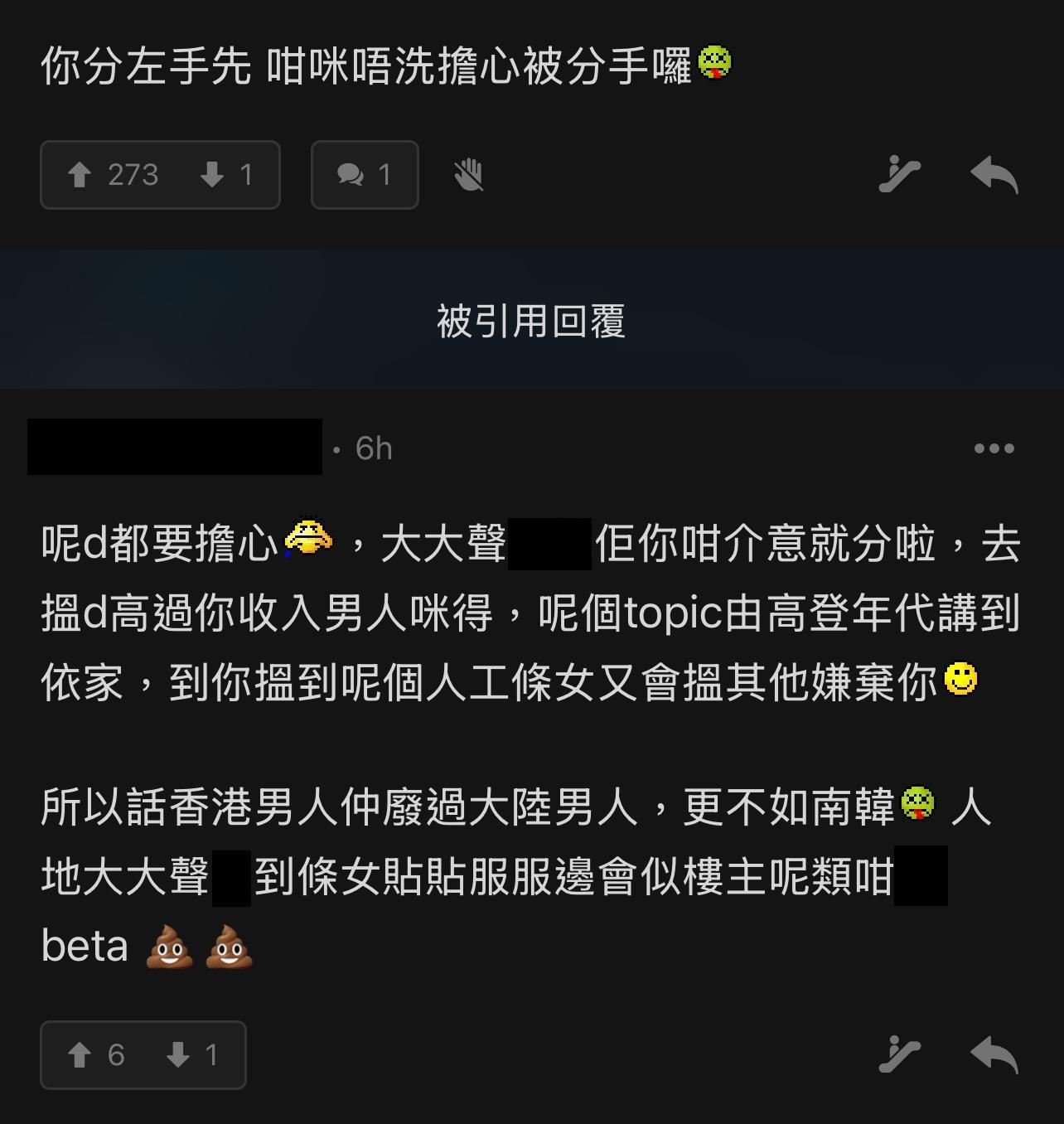
Task: Tap the green tongue-out emoji in the top comment
Action: (713, 62)
